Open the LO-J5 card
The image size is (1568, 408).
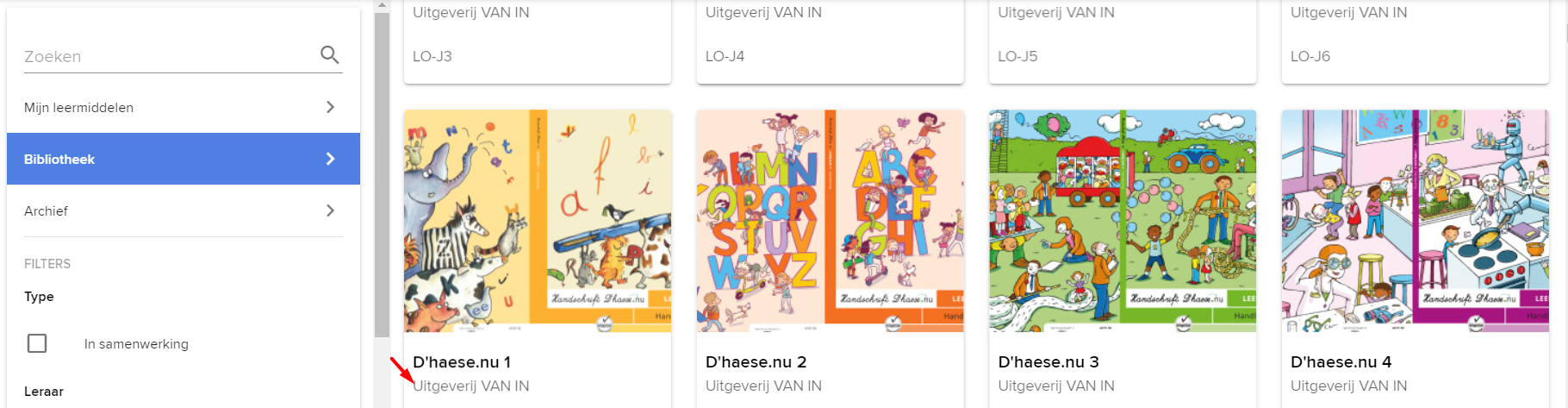pos(1122,43)
